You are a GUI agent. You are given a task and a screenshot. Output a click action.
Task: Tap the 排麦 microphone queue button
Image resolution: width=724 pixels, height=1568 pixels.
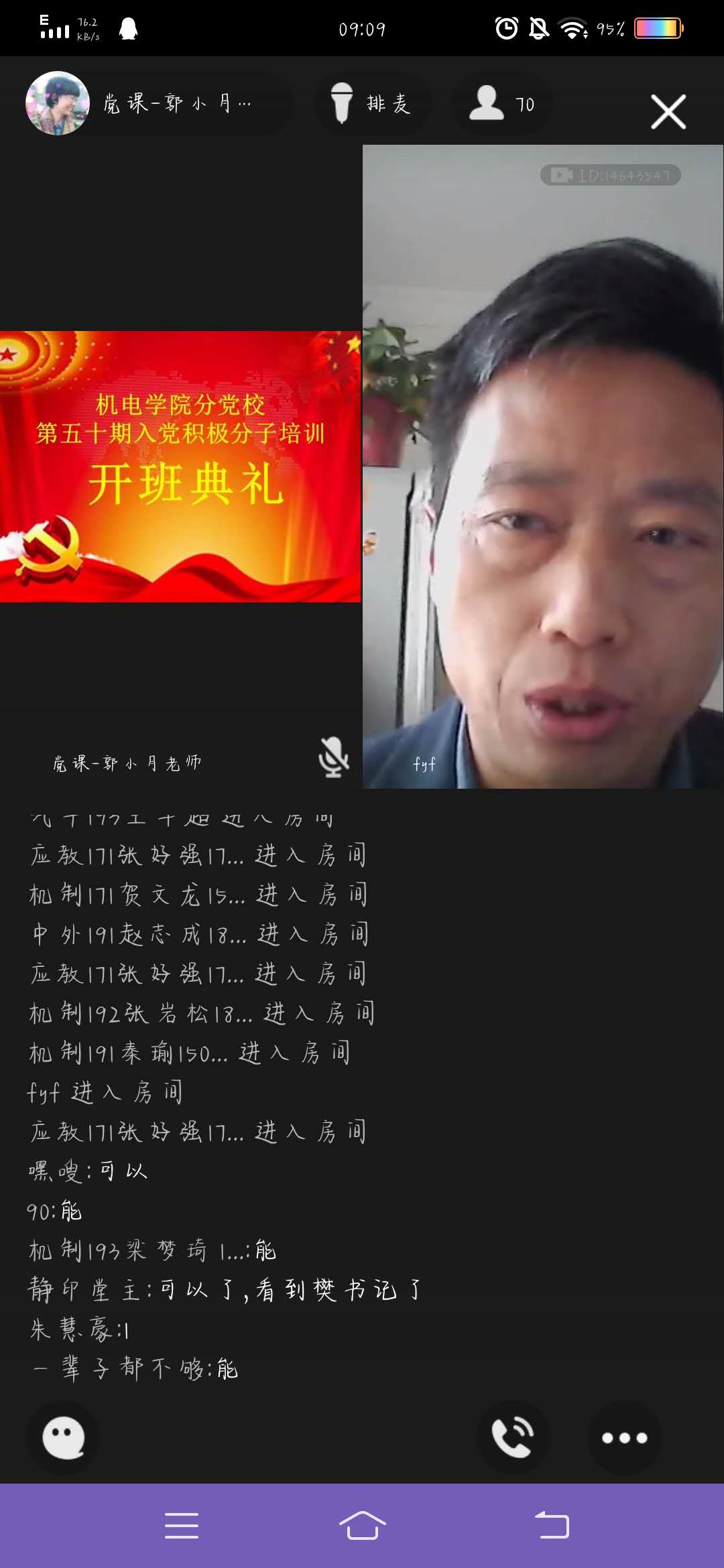pyautogui.click(x=372, y=104)
